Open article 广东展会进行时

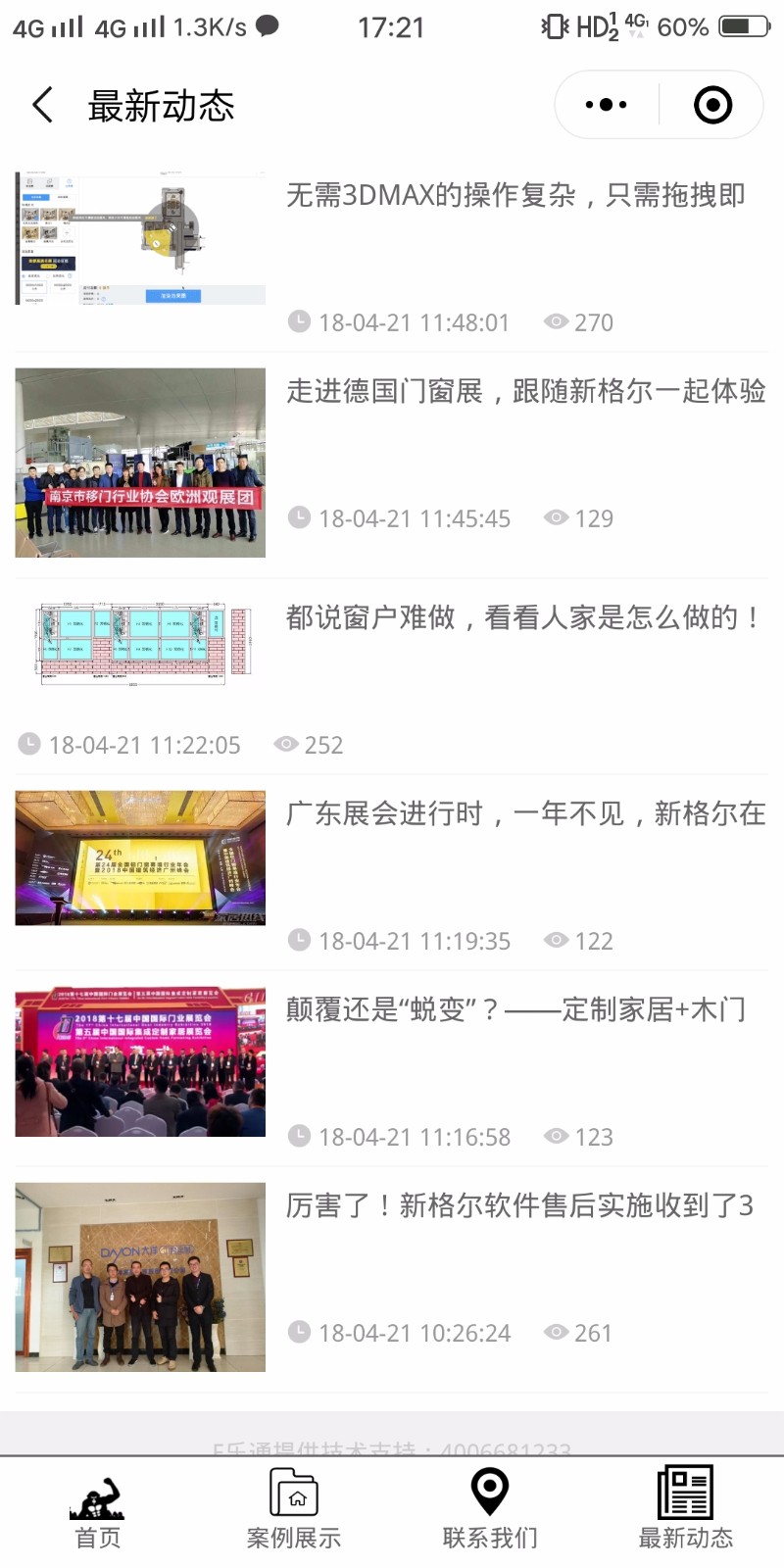(525, 813)
